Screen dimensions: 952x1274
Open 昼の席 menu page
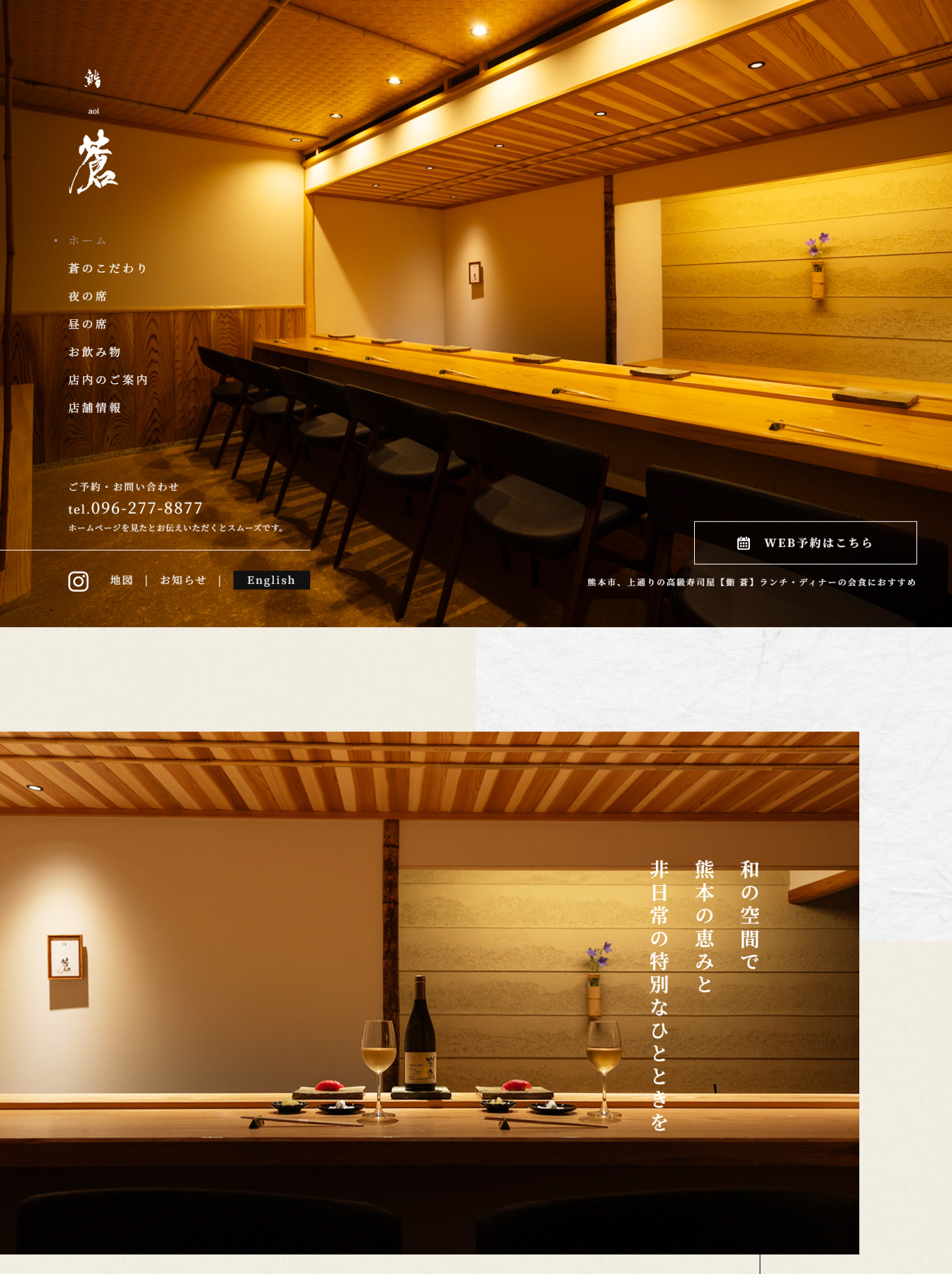pyautogui.click(x=88, y=324)
